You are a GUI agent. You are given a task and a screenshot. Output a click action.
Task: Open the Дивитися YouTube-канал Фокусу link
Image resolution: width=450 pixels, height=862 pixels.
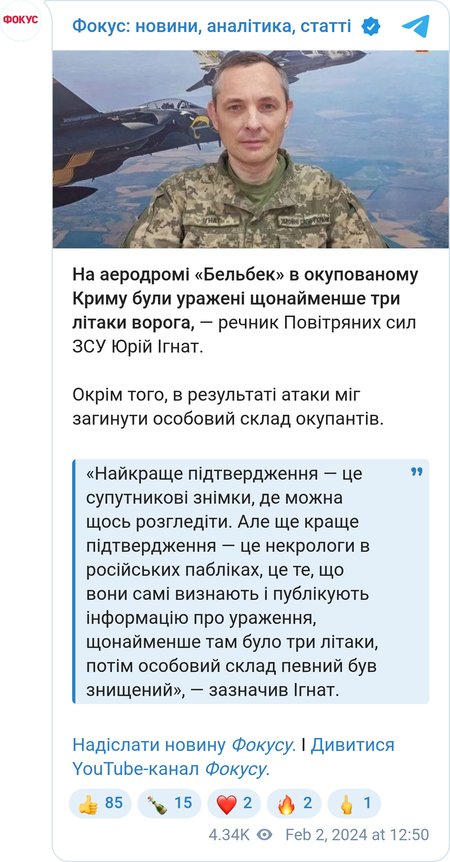click(x=234, y=758)
